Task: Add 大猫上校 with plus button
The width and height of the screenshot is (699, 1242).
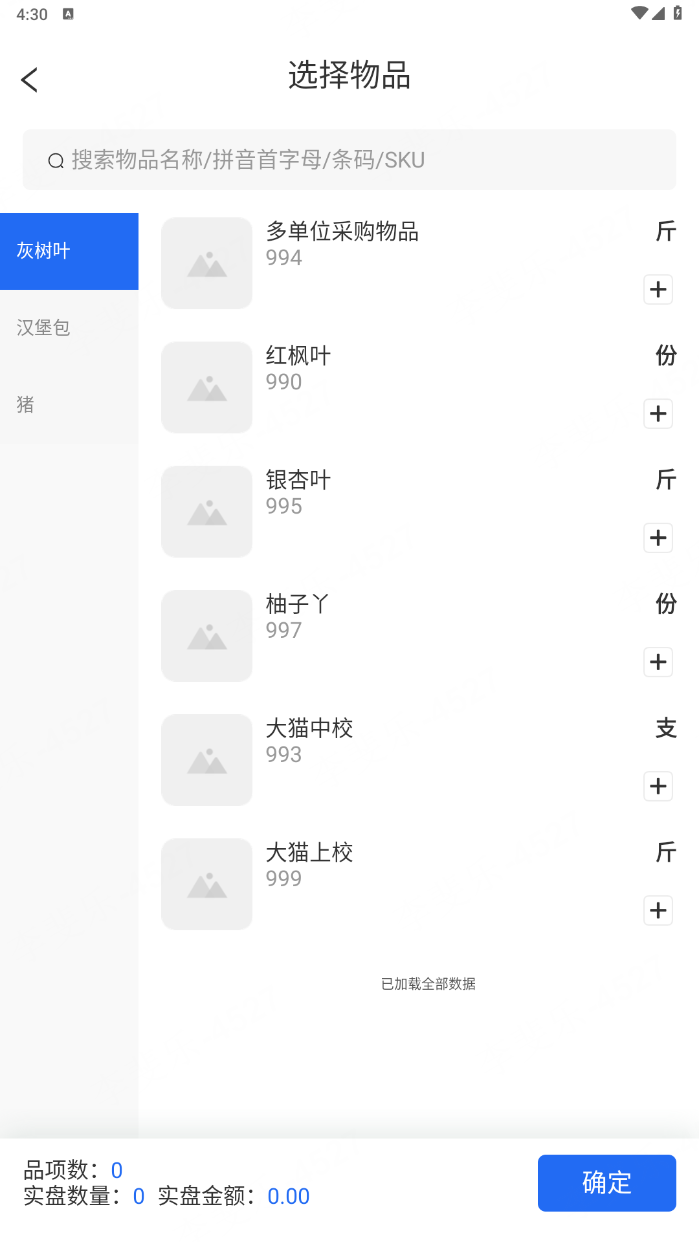Action: tap(658, 910)
